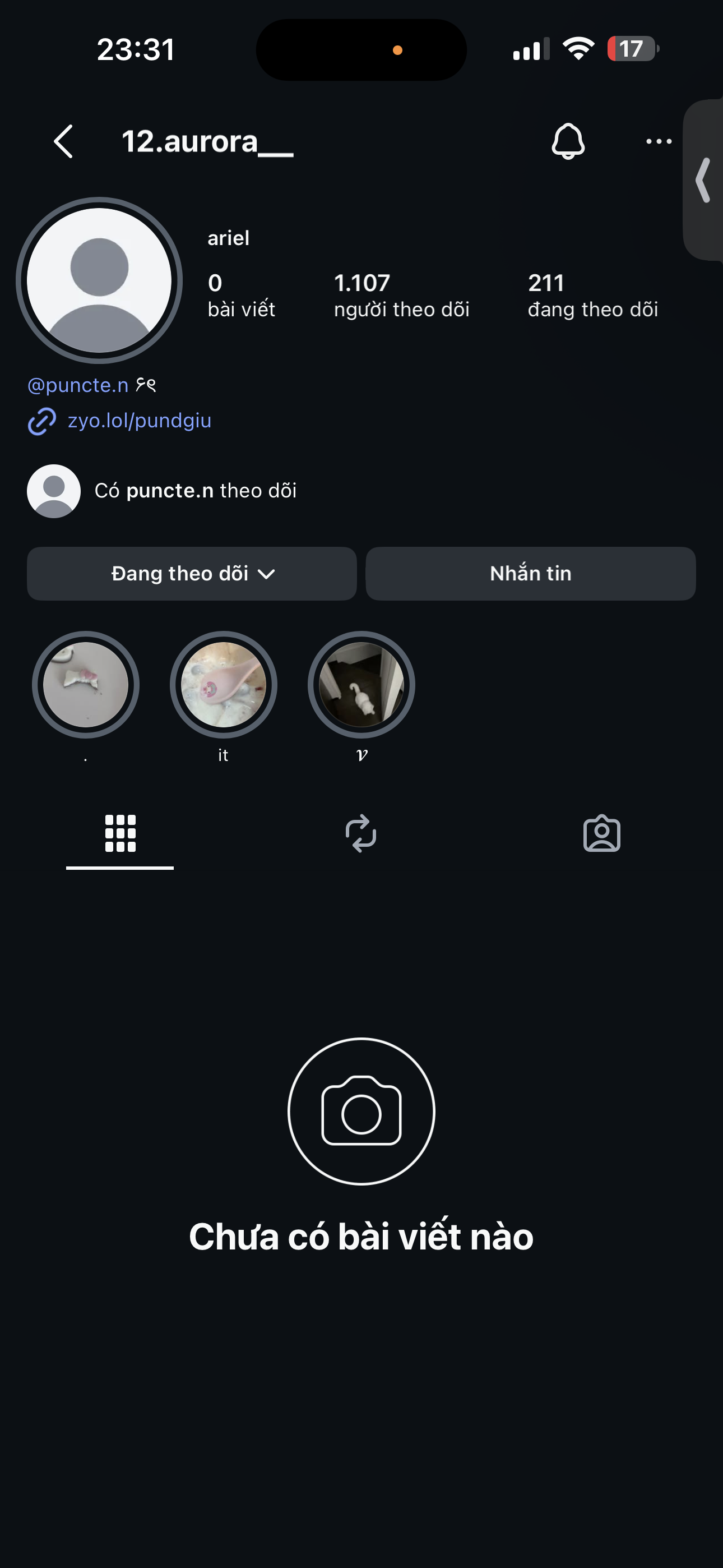Expand the Đang theo dõi dropdown
This screenshot has width=723, height=1568.
(x=192, y=573)
